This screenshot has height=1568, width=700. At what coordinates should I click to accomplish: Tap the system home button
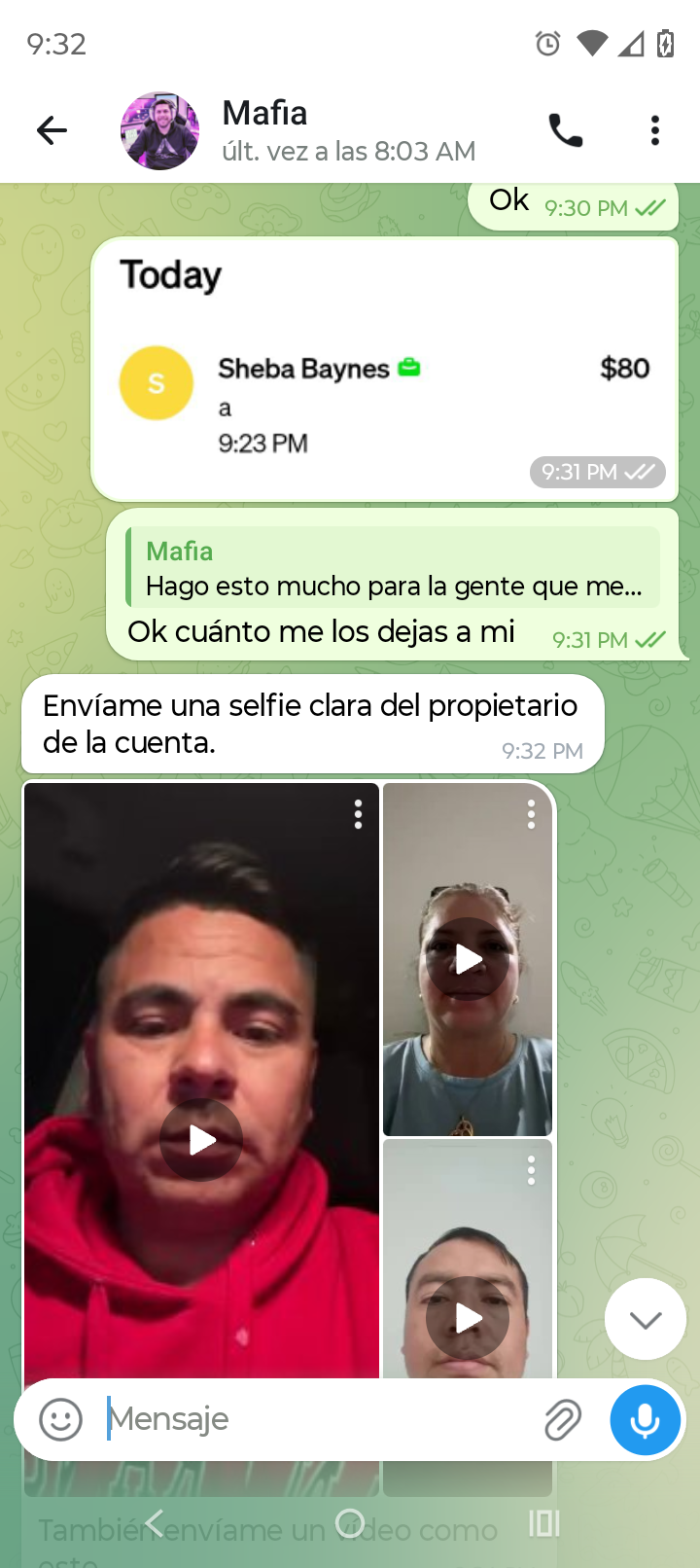click(350, 1523)
